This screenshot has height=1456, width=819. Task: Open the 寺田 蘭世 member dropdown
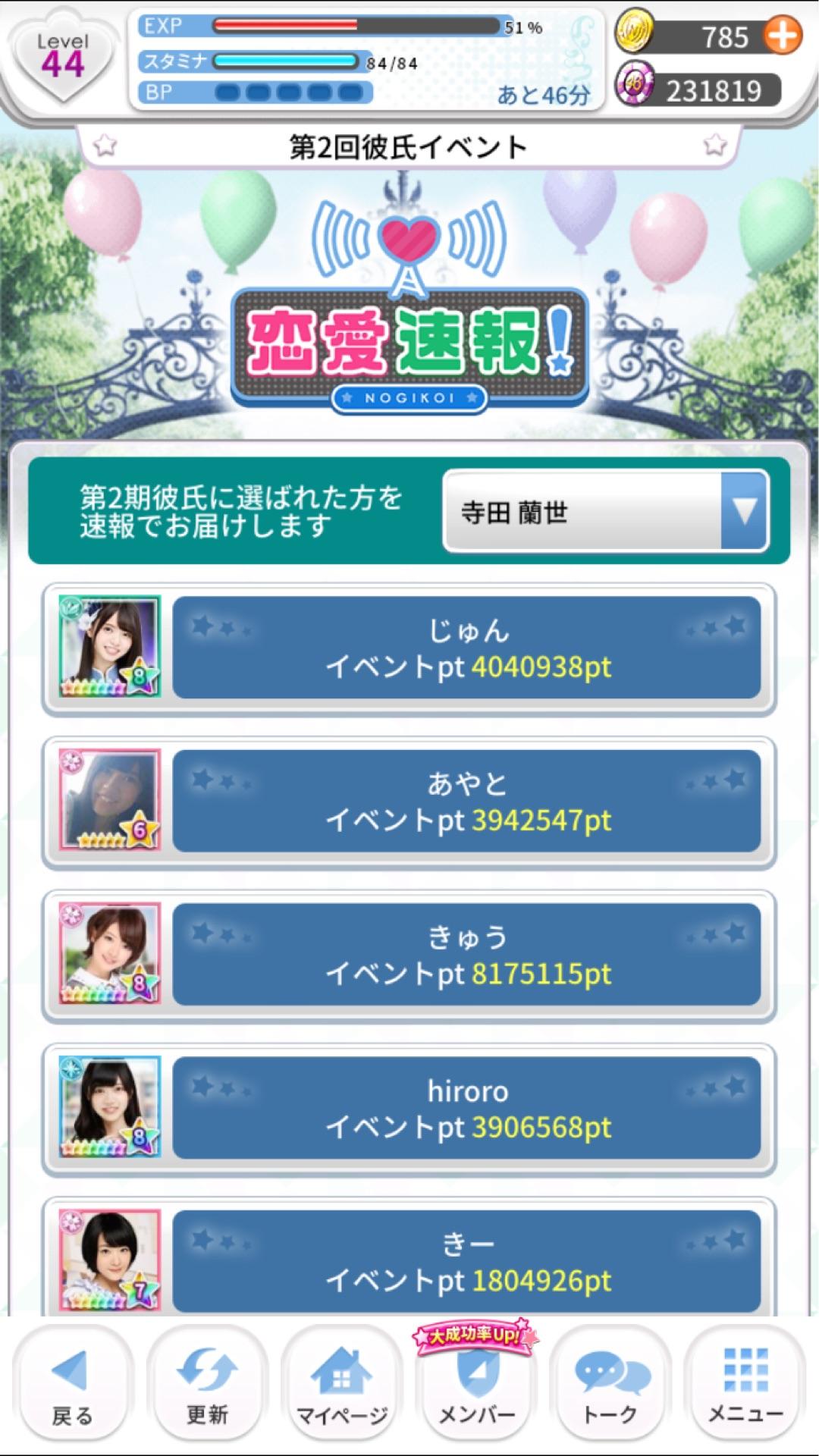[605, 511]
